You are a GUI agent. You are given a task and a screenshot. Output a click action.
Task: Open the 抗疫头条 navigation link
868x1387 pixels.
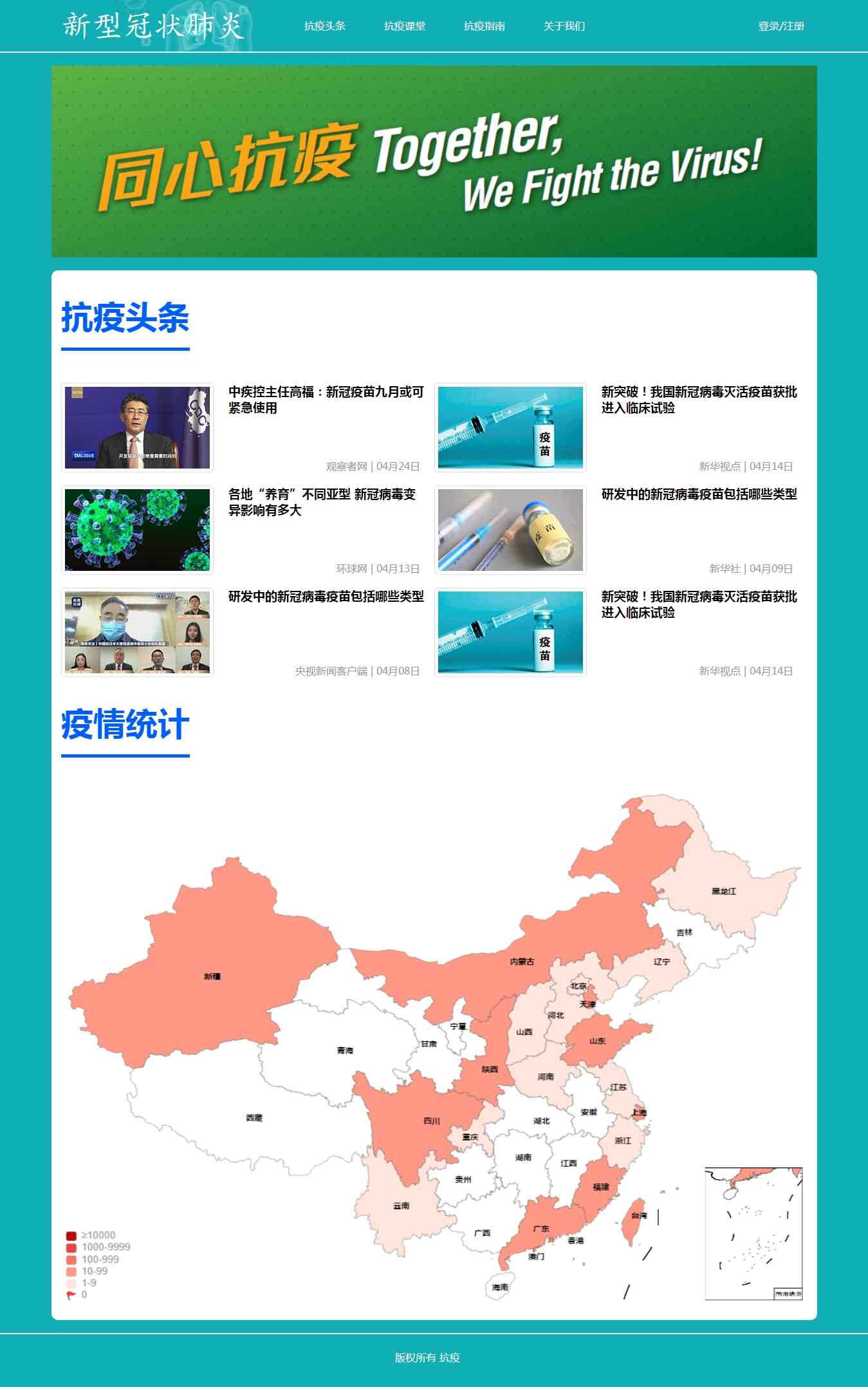pyautogui.click(x=324, y=26)
